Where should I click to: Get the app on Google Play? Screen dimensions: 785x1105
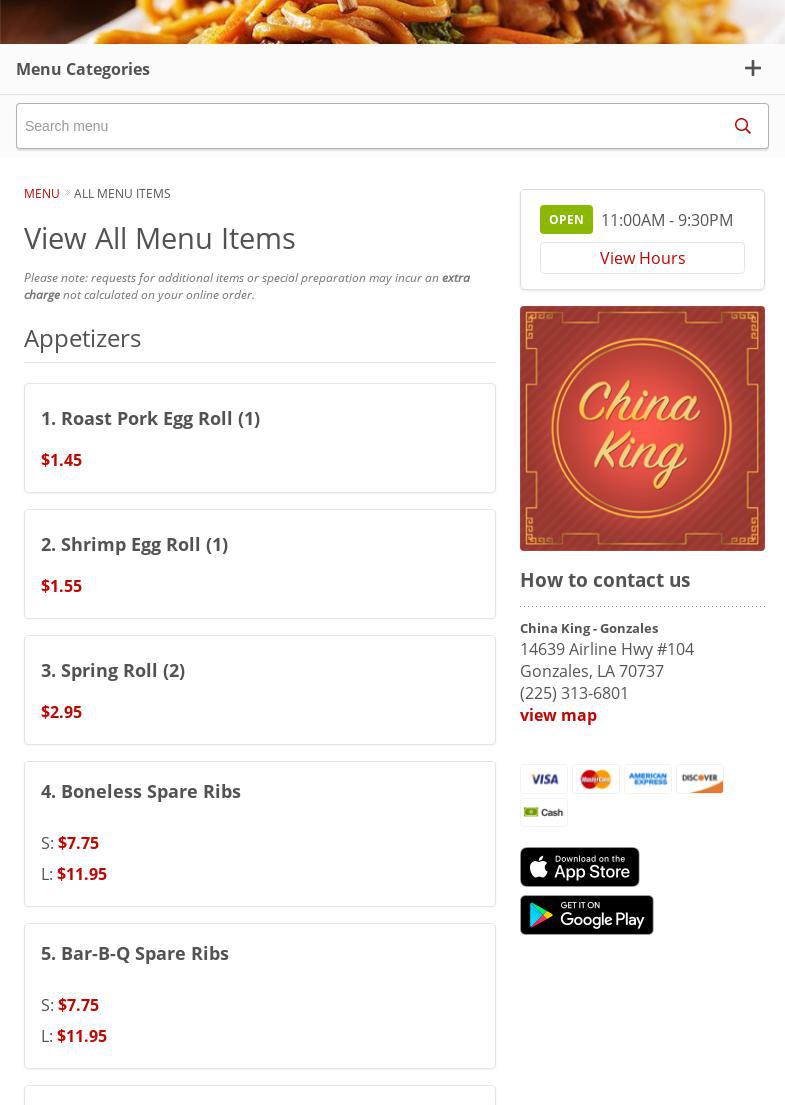pos(586,915)
